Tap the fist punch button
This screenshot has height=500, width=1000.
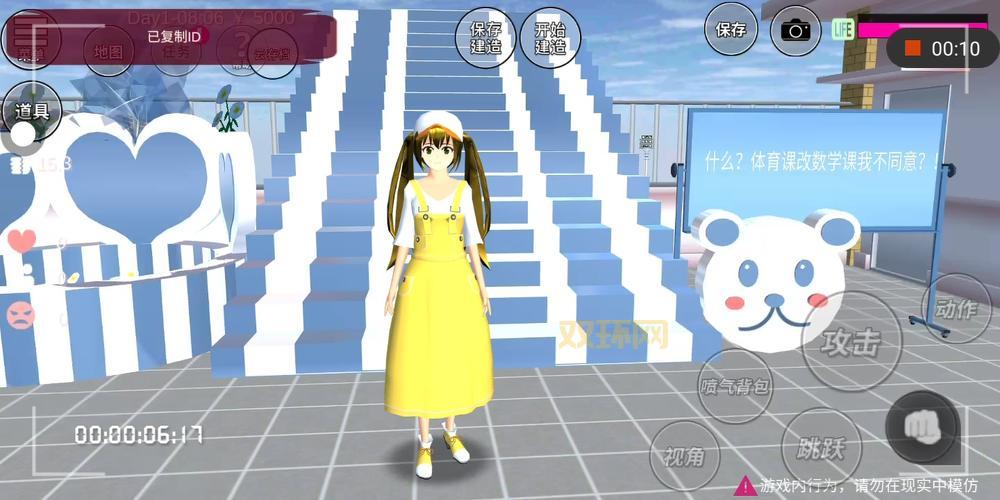coord(920,426)
